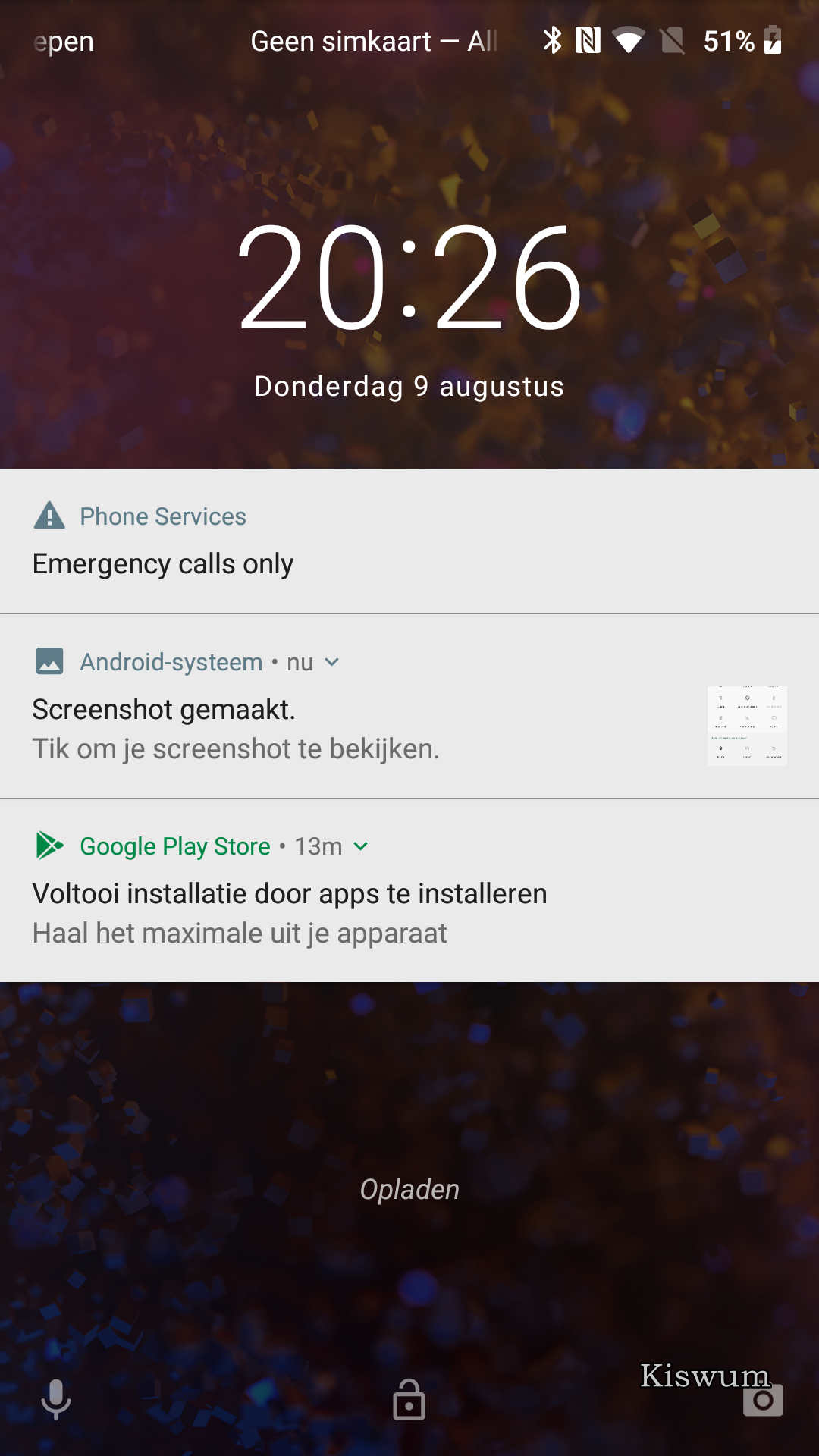Viewport: 819px width, 1456px height.
Task: Tap the unlock padlock icon
Action: (x=409, y=1399)
